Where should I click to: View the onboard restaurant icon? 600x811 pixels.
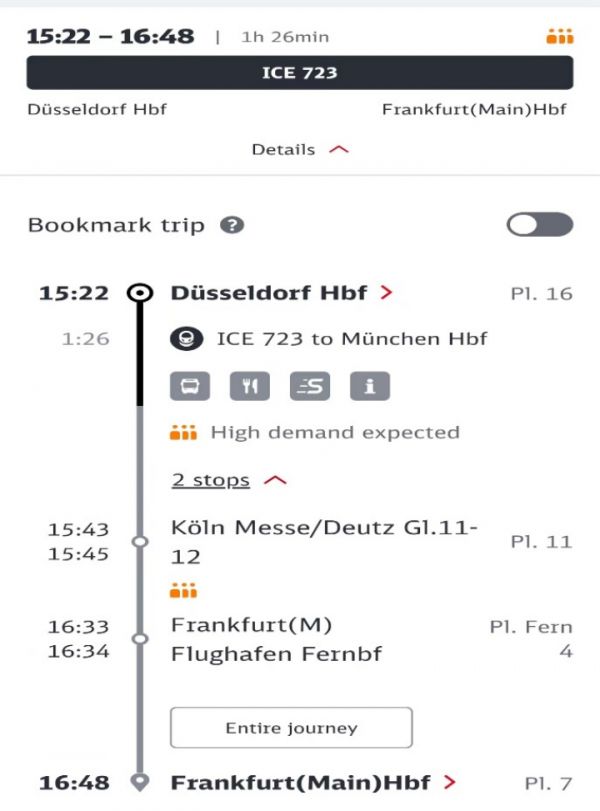[250, 387]
